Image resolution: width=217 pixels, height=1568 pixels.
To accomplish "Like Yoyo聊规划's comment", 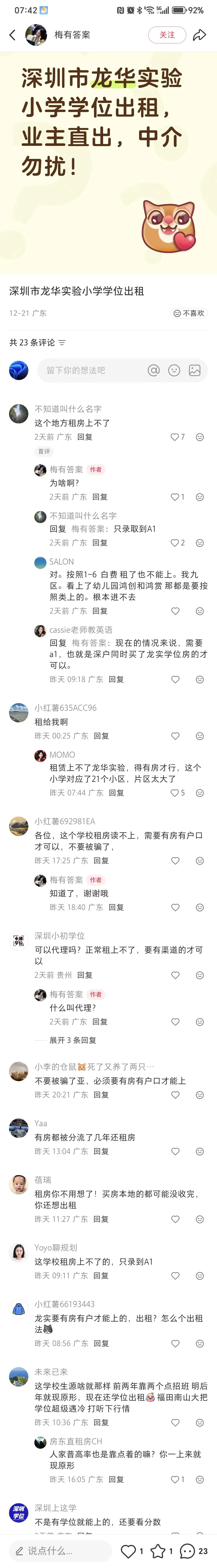I will pos(175,1275).
